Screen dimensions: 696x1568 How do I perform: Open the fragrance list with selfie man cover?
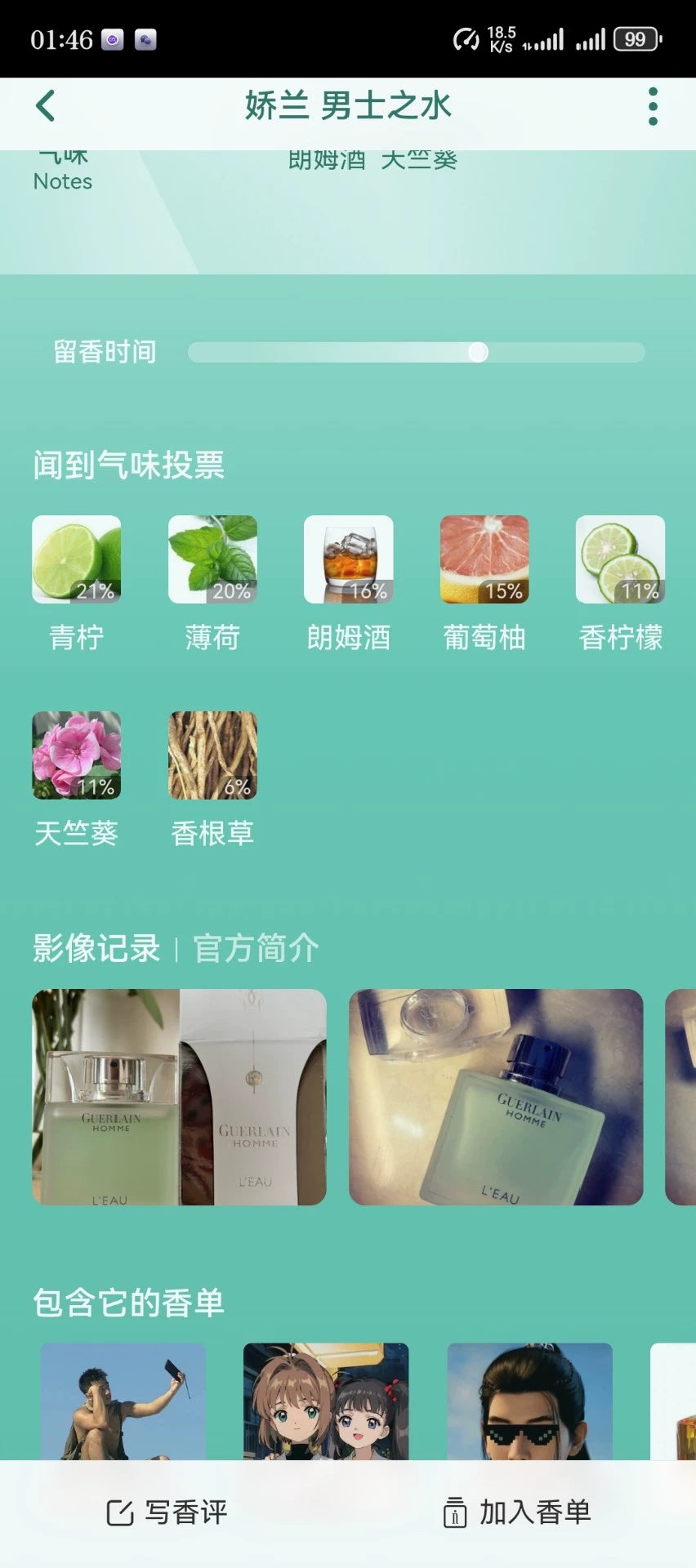[123, 1401]
